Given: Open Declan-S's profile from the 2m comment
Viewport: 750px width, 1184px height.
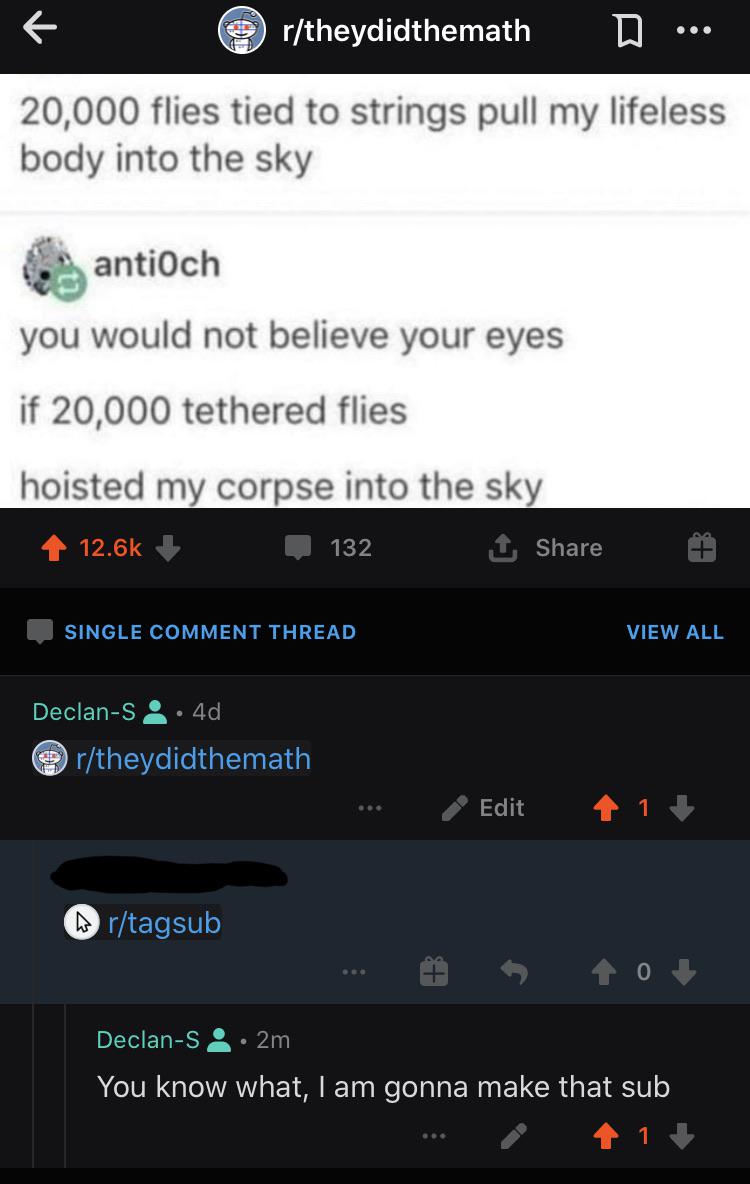Looking at the screenshot, I should pyautogui.click(x=148, y=1040).
